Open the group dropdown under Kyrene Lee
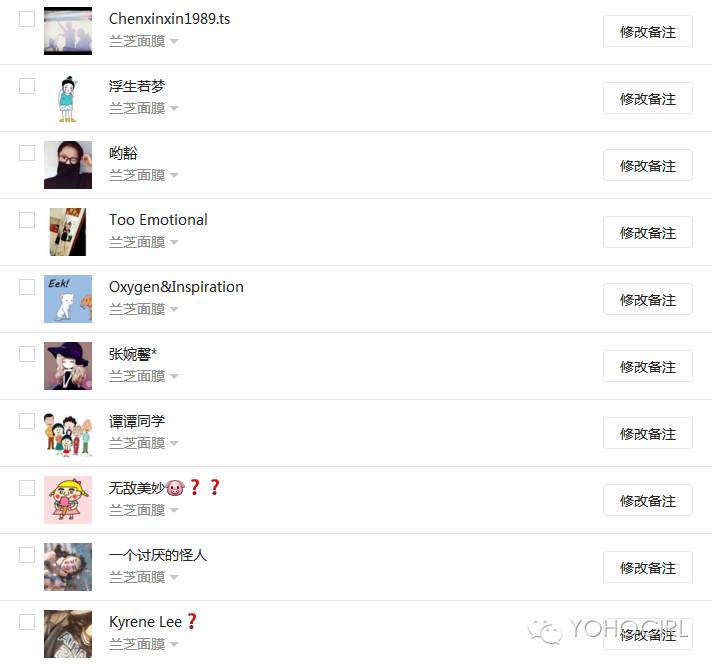 (144, 644)
